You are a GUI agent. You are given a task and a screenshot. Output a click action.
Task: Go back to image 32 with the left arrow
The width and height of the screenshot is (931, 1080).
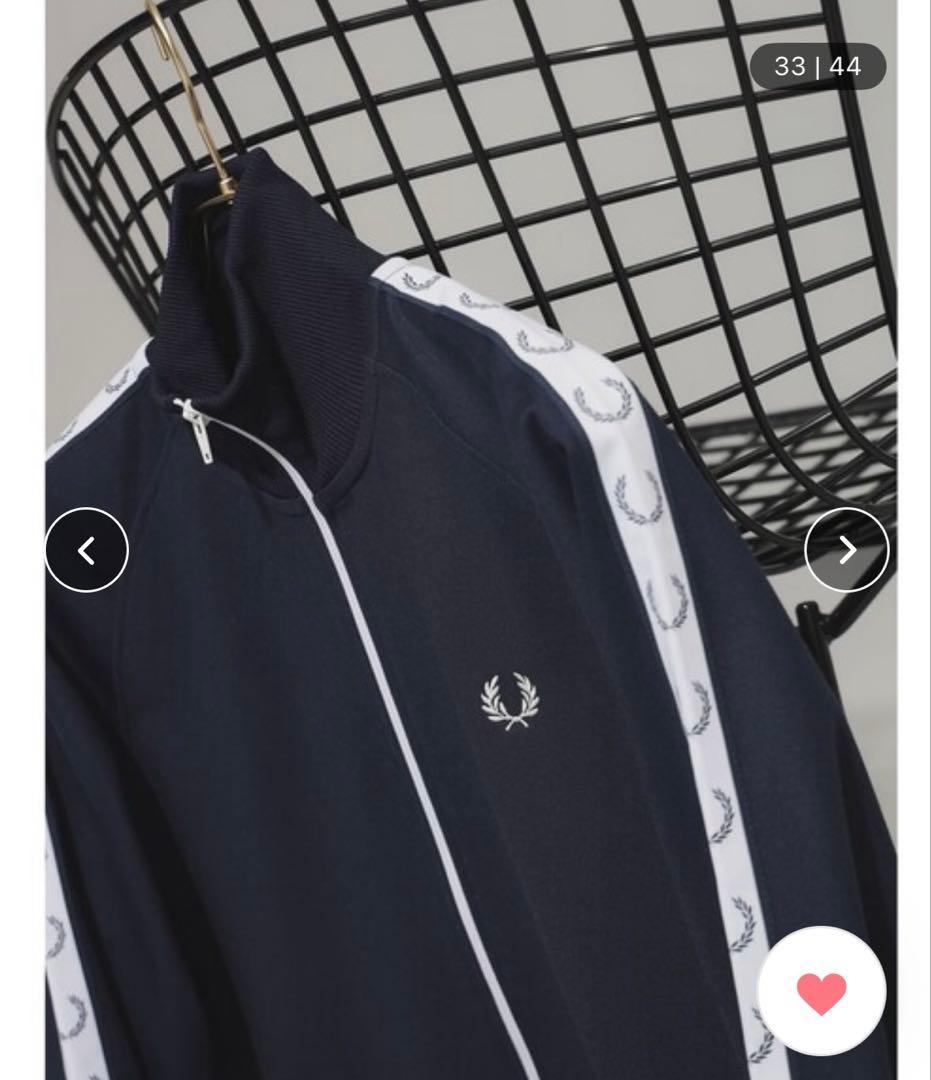[85, 548]
